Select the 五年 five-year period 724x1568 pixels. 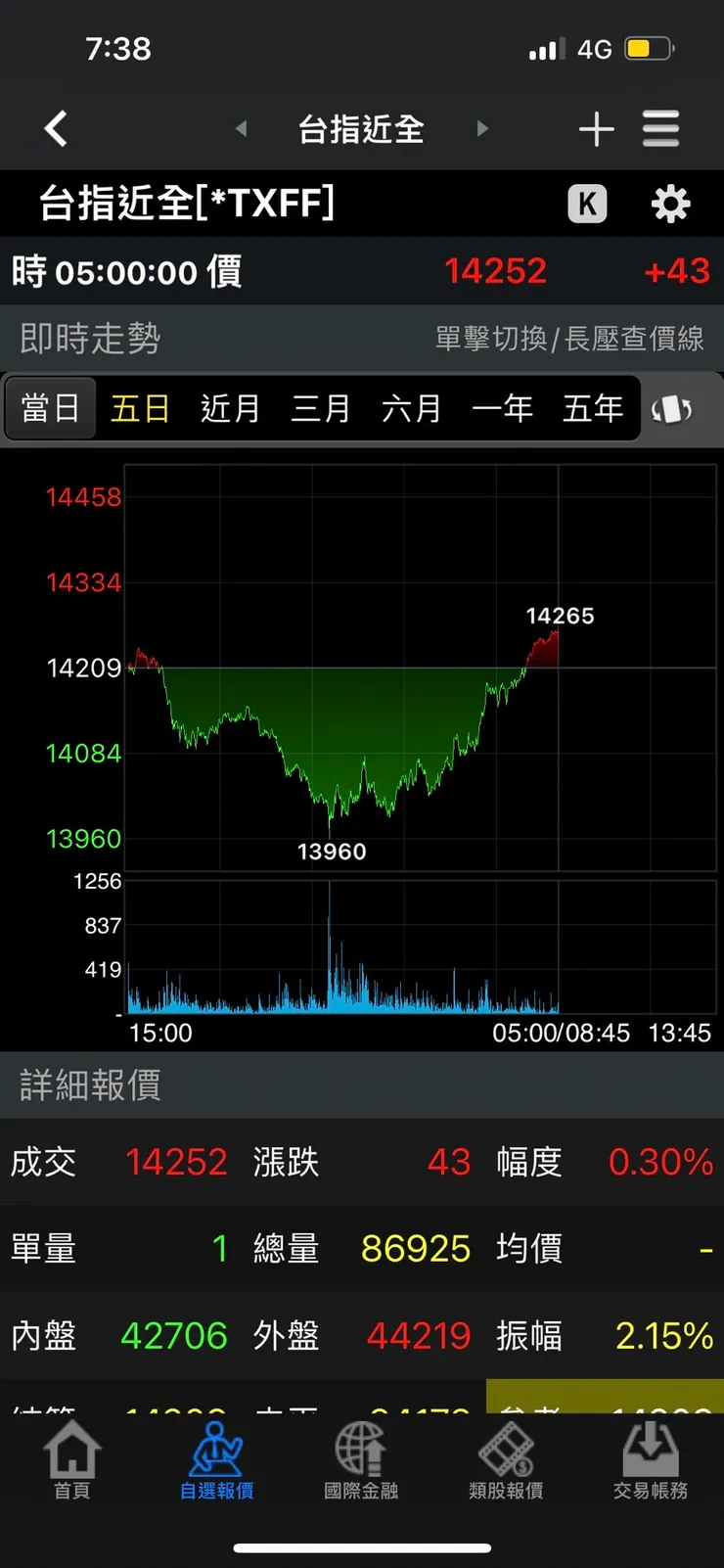click(x=592, y=409)
